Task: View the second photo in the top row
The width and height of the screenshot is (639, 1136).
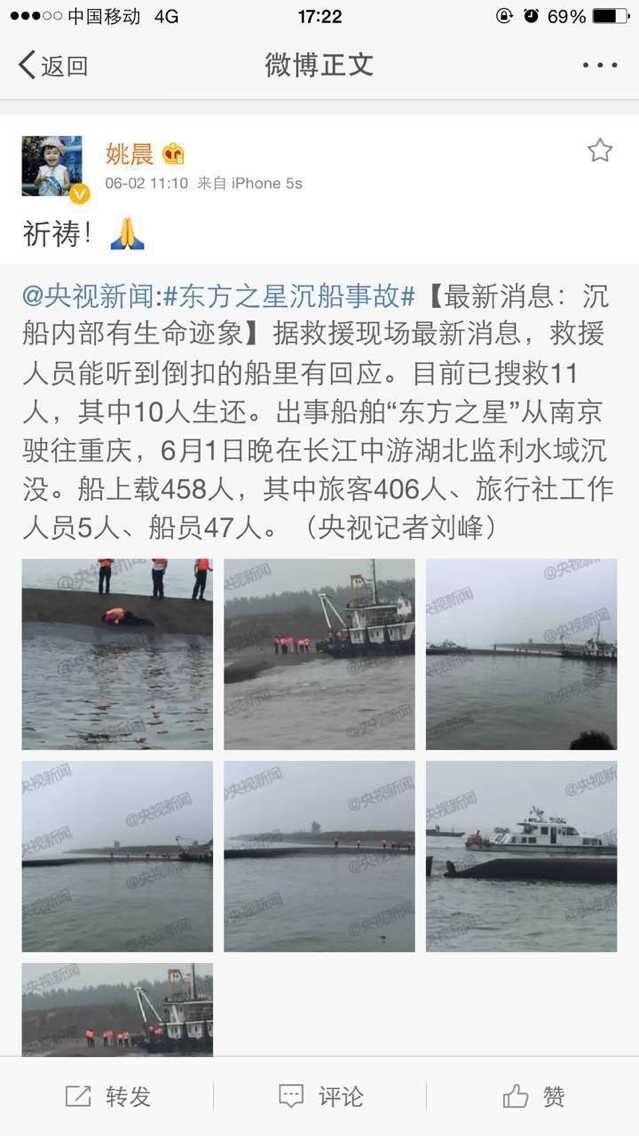Action: pos(319,654)
